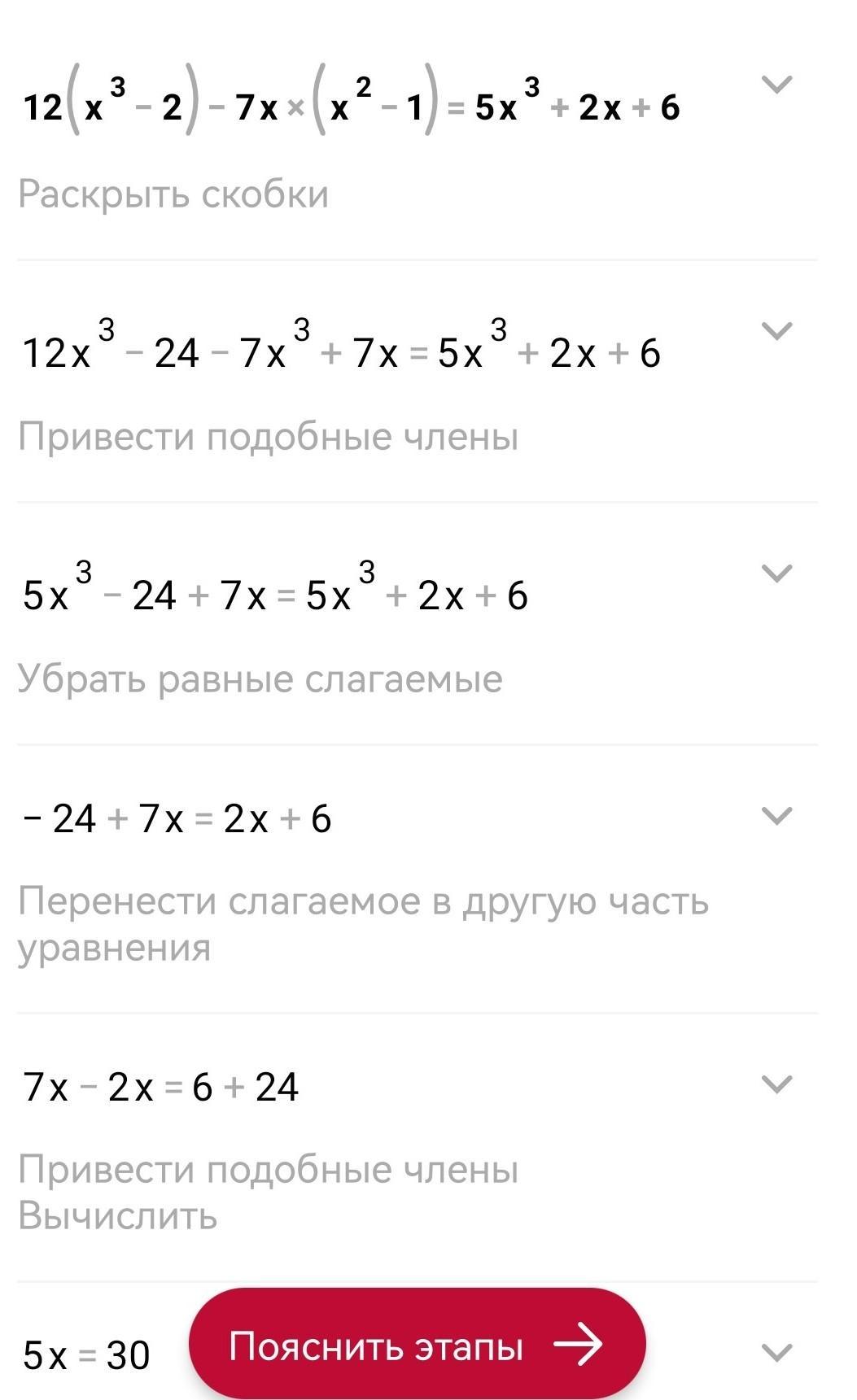
Task: Expand the step with 7x − 2x = 6 + 24
Action: (776, 1084)
